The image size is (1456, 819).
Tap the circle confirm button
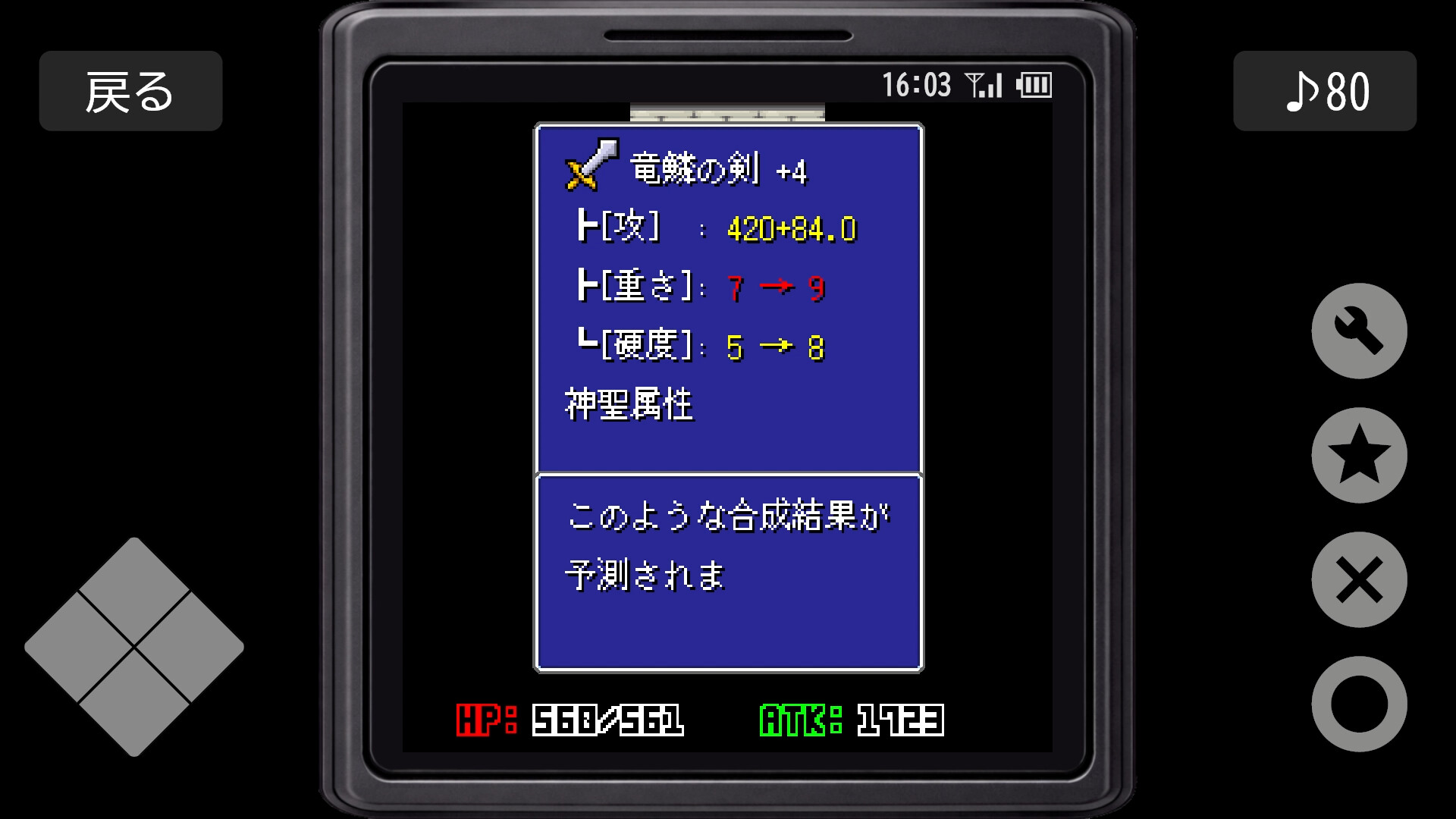click(1359, 704)
